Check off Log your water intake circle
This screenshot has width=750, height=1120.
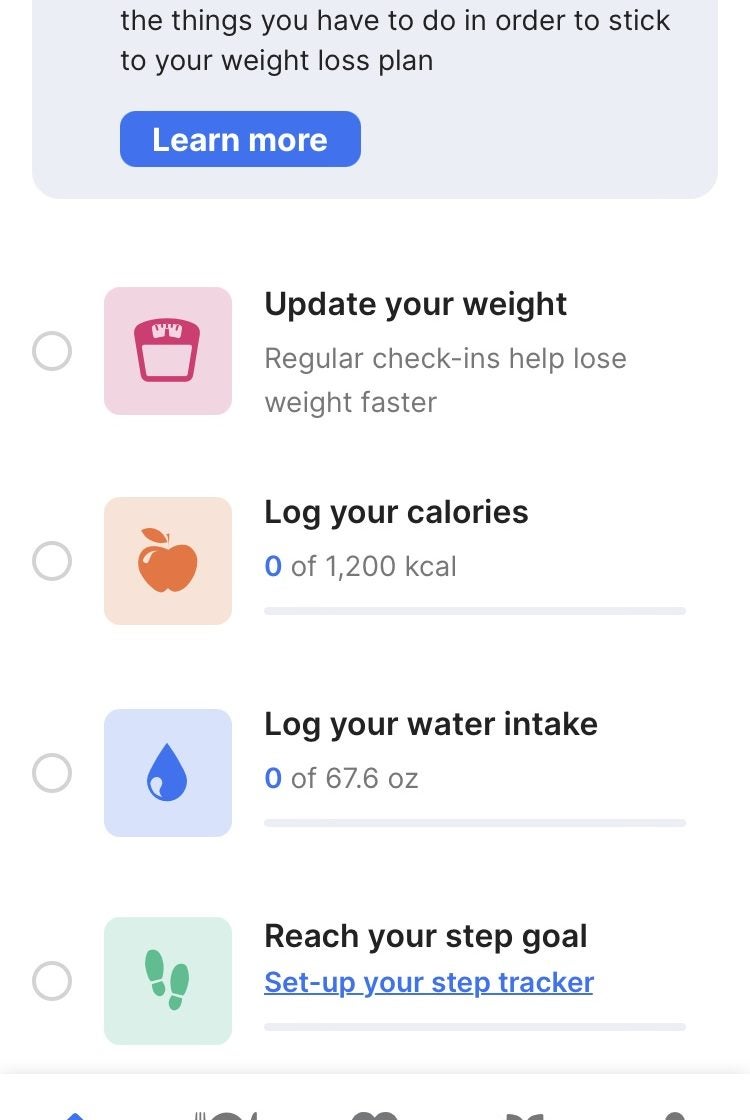point(52,773)
